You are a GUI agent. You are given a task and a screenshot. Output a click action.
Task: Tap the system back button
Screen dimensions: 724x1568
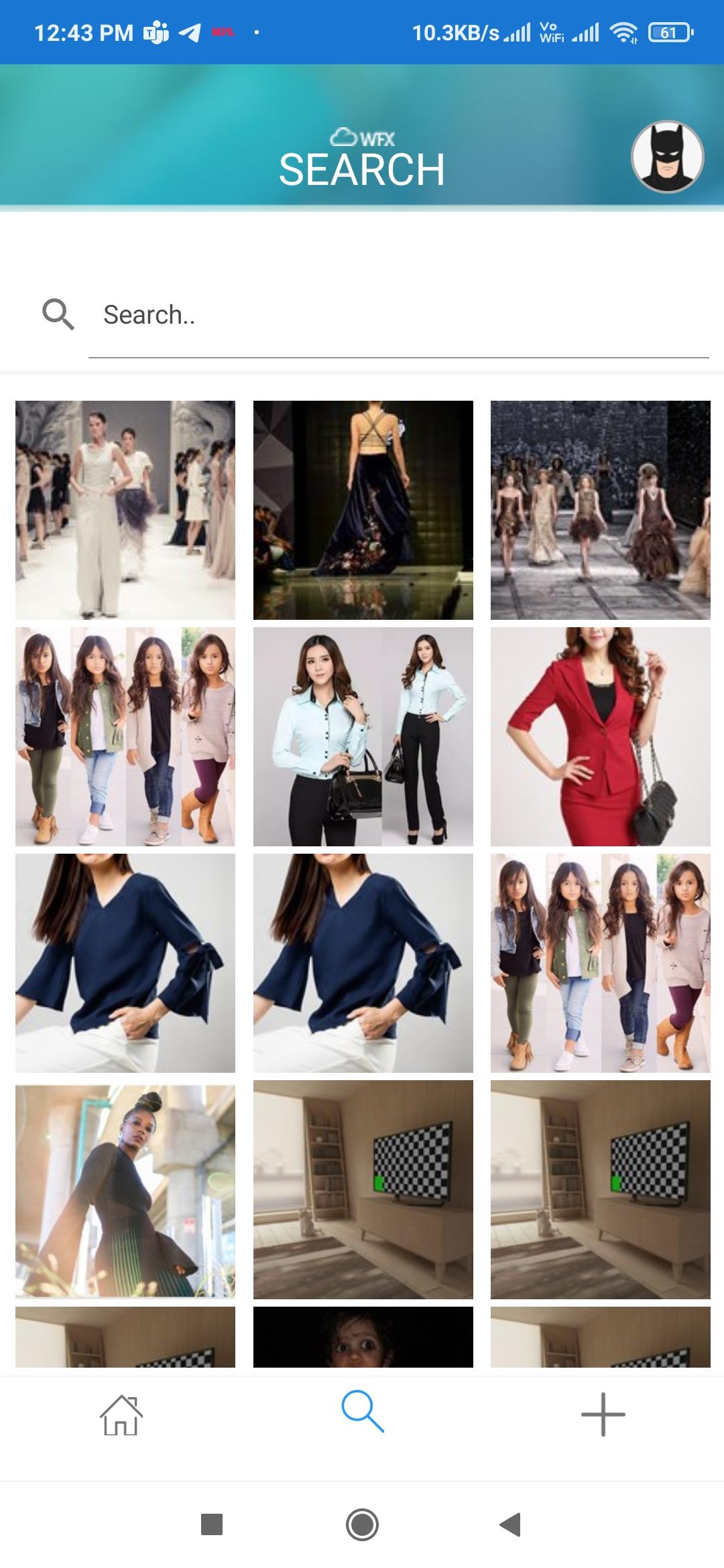(x=511, y=1524)
